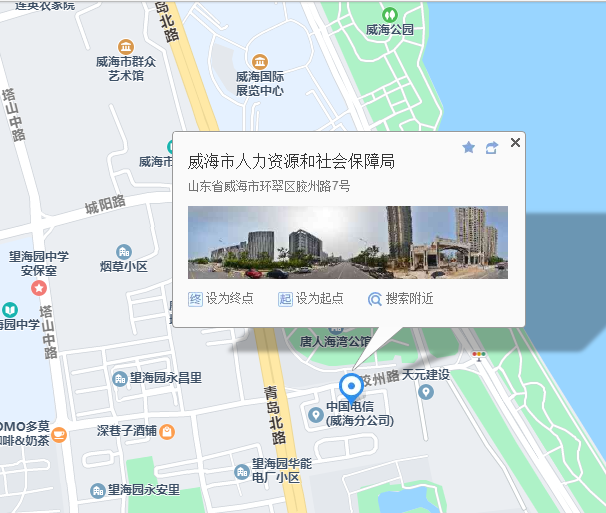Open 中国电信(威海分公司) marker
The image size is (606, 513).
pyautogui.click(x=318, y=414)
